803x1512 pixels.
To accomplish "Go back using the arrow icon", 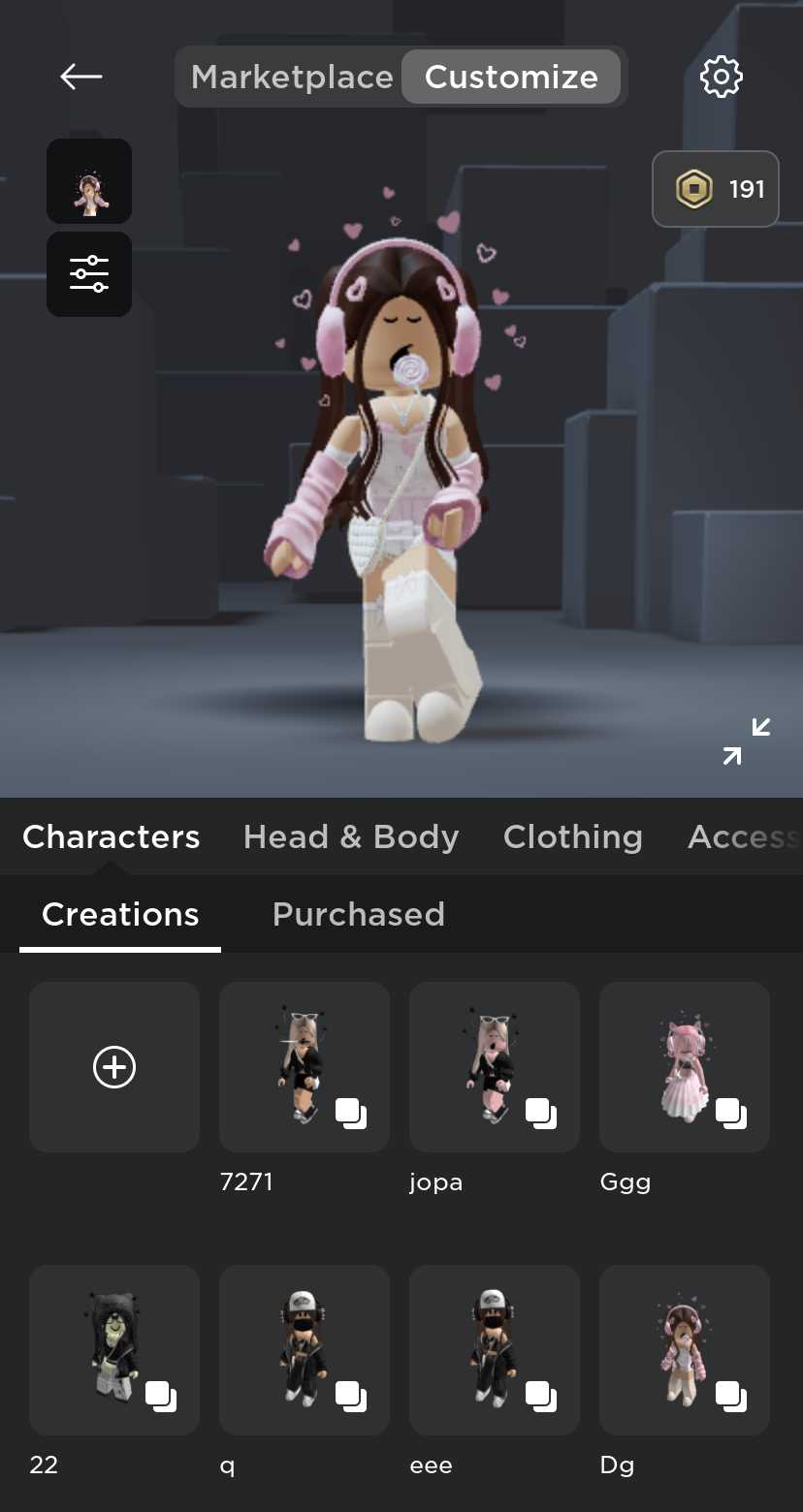I will 81,77.
